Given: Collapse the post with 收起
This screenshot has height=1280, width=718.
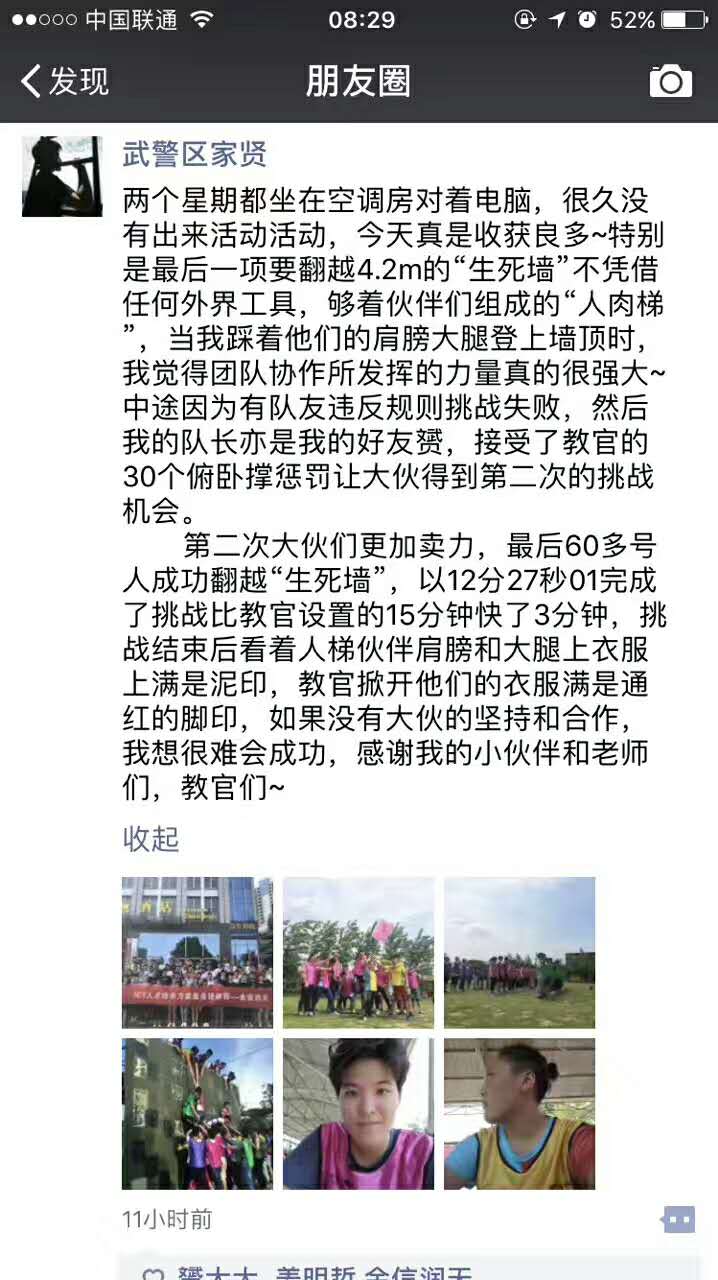Looking at the screenshot, I should 151,838.
